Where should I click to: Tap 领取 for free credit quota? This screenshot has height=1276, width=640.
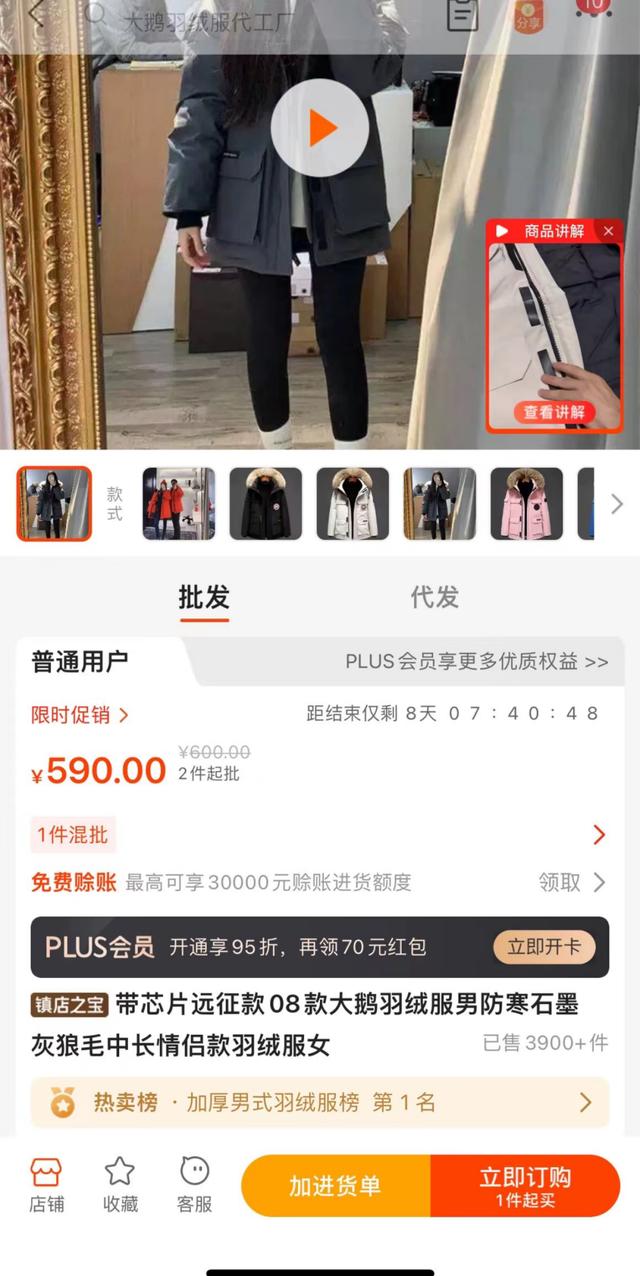pos(572,882)
